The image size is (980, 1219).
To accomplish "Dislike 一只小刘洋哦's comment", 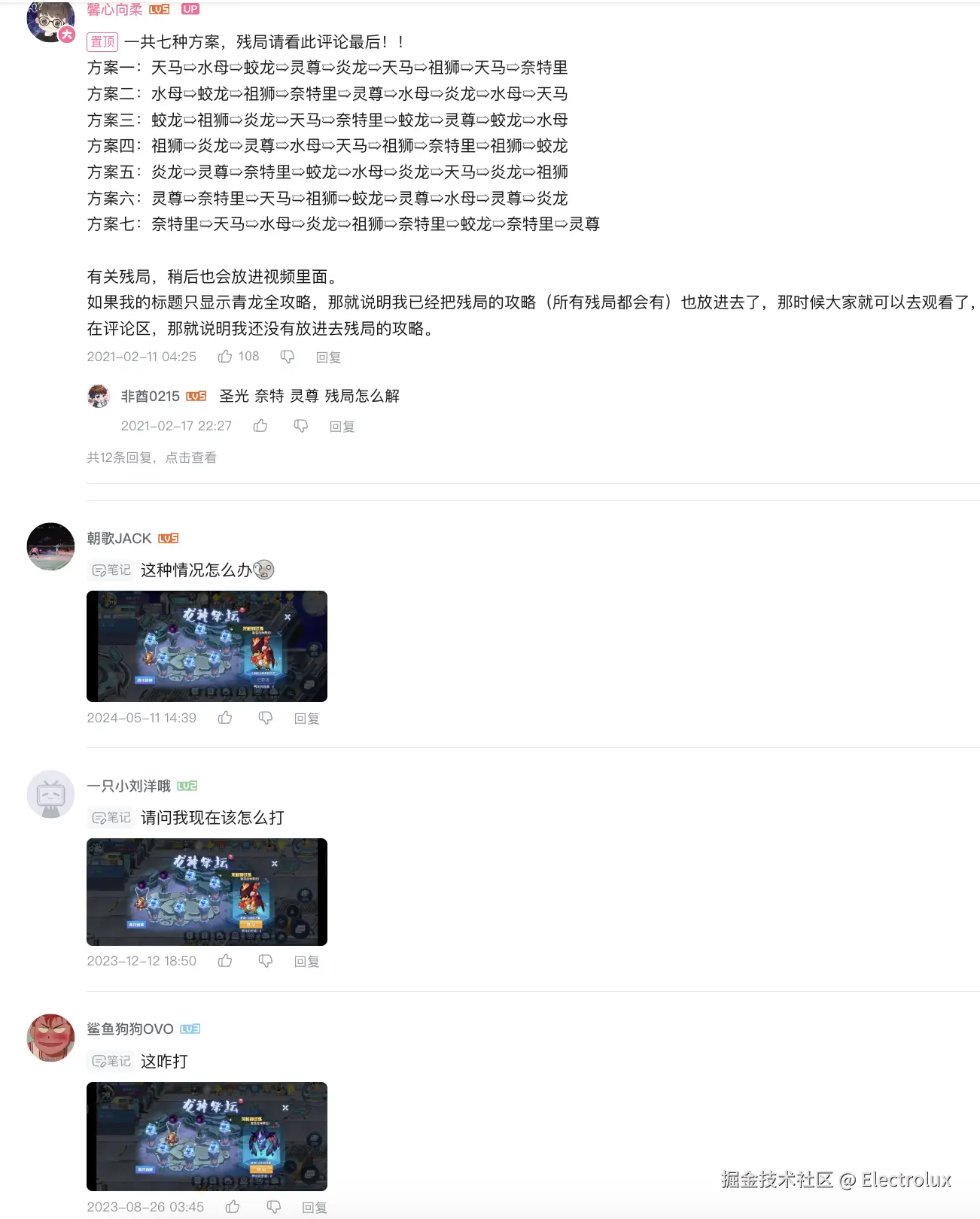I will point(265,961).
